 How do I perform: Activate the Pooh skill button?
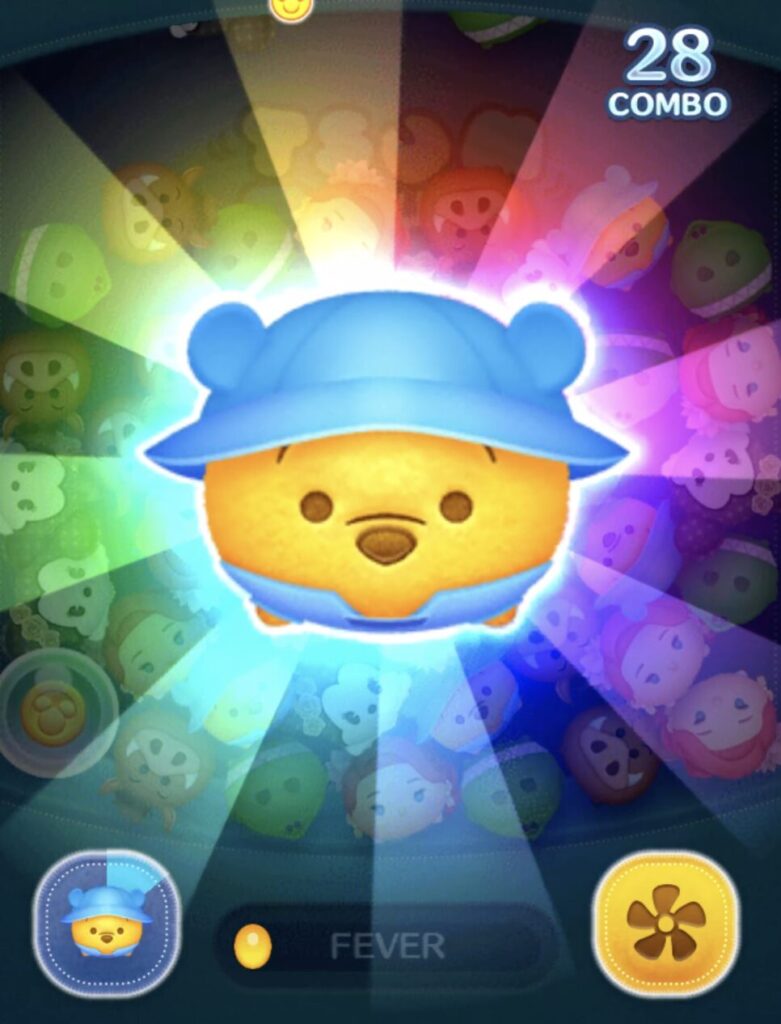[106, 922]
